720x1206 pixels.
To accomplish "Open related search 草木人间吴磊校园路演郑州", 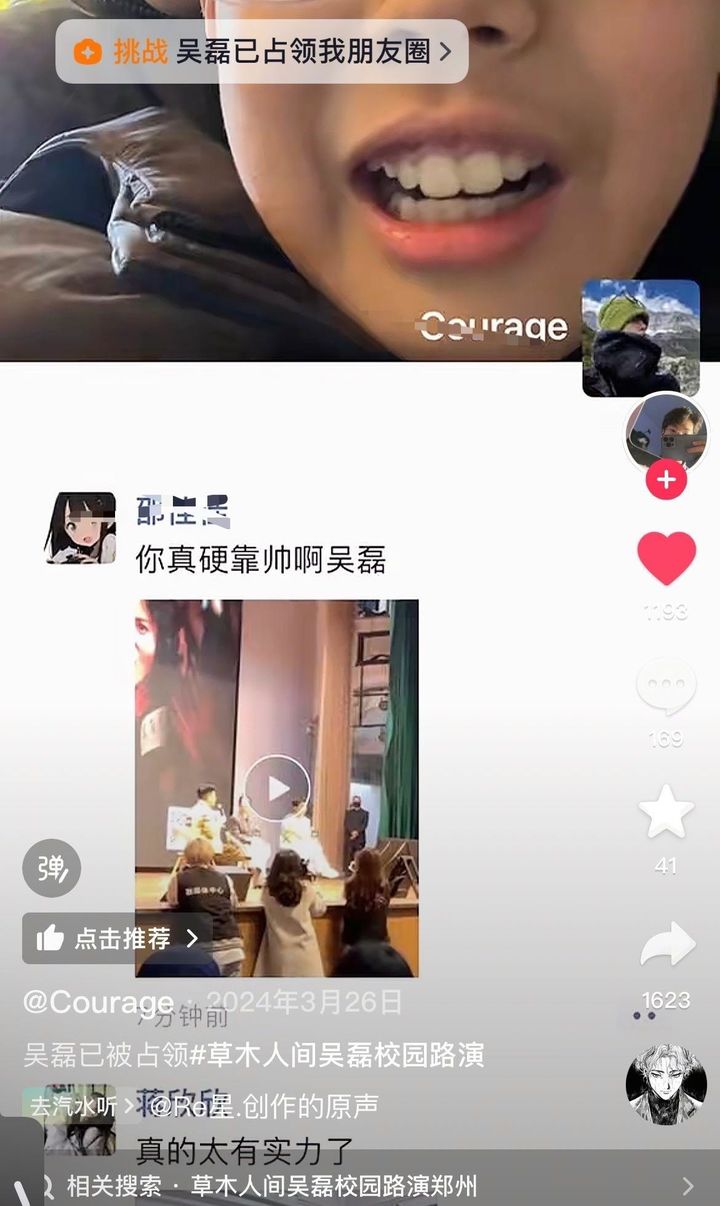I will point(360,1187).
